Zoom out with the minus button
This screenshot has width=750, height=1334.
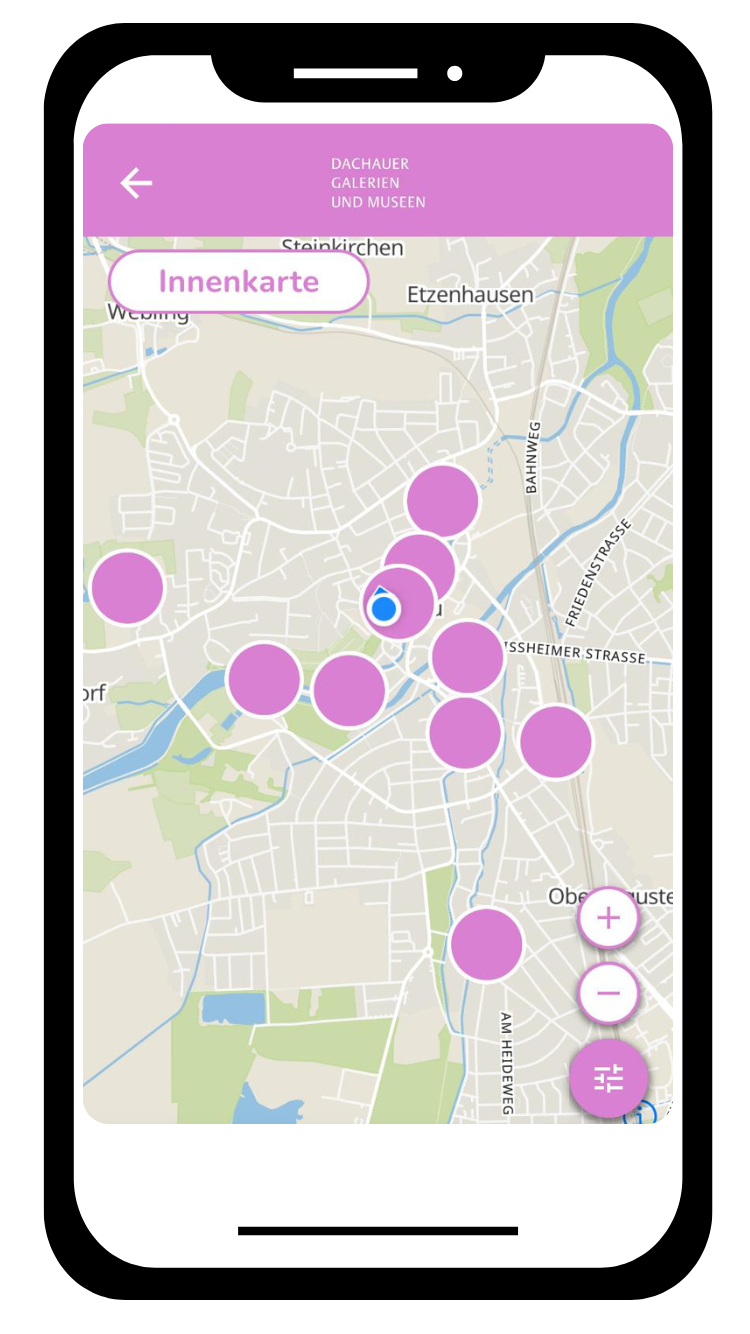click(608, 994)
